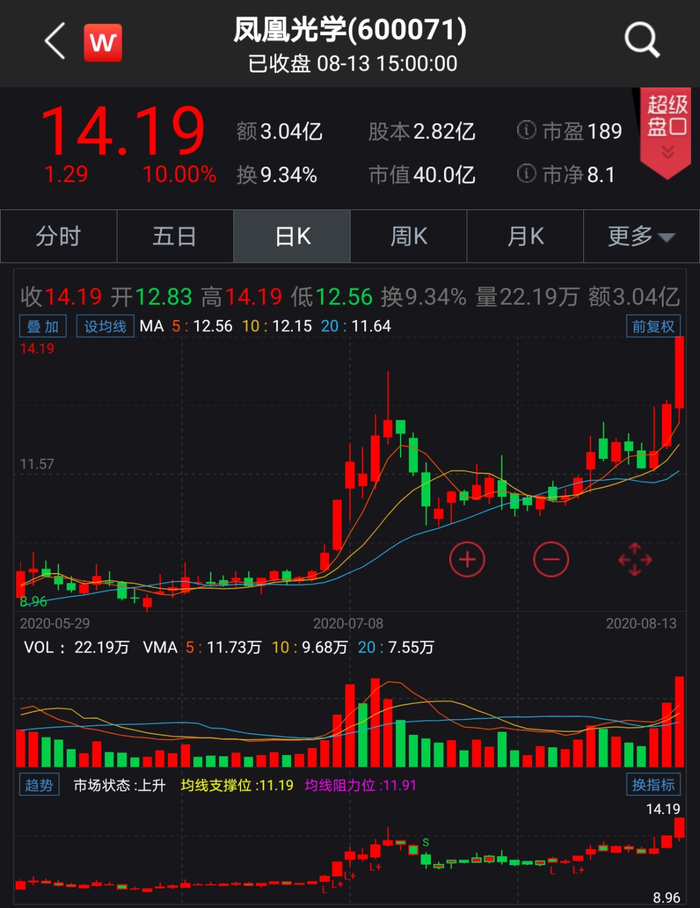The image size is (700, 908).
Task: Open the 设均线 moving average settings
Action: [106, 326]
